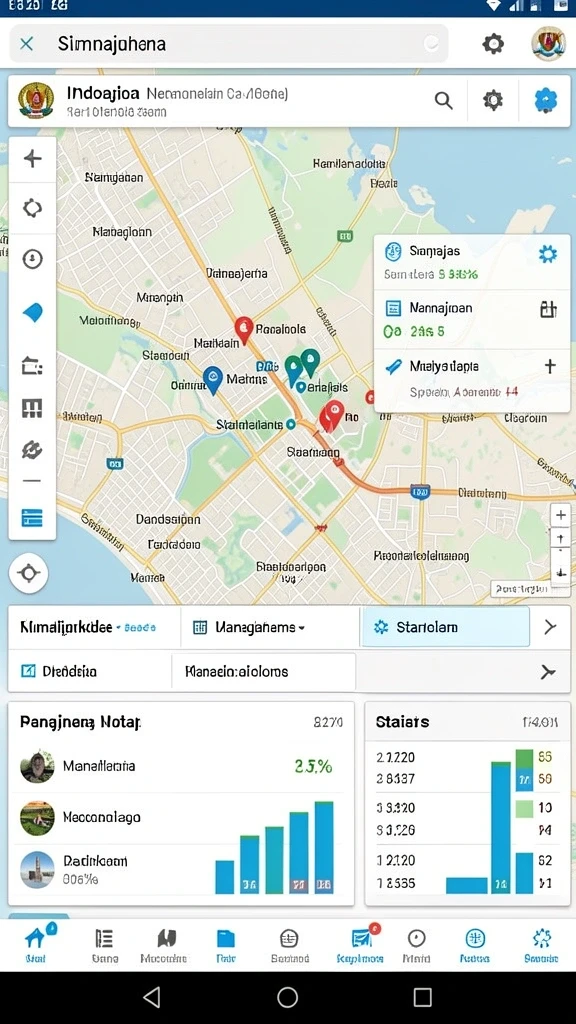This screenshot has height=1024, width=576.
Task: Tap the blue badge icon in the header card
Action: coord(546,101)
